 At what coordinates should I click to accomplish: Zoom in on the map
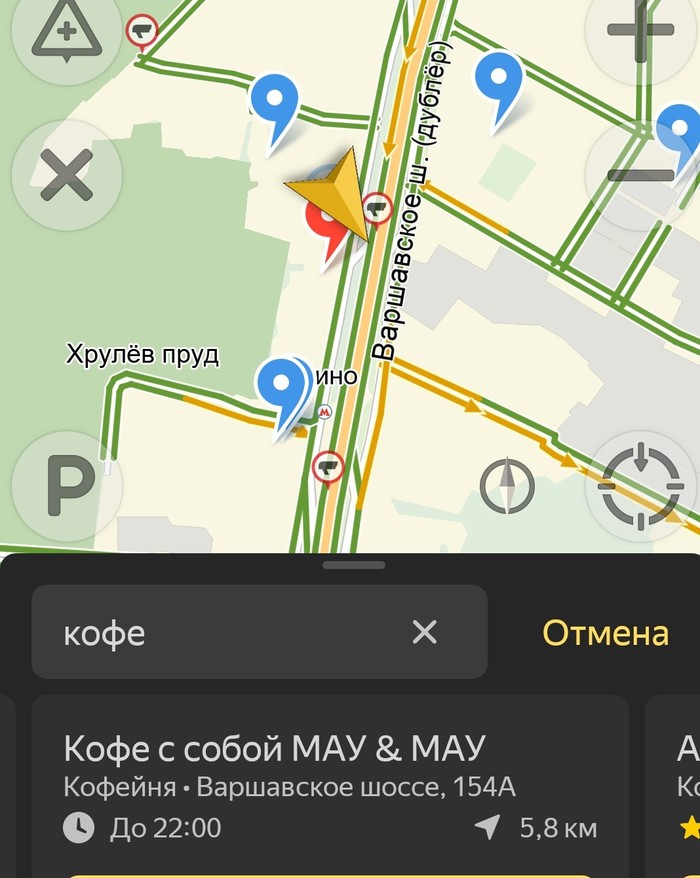click(641, 28)
